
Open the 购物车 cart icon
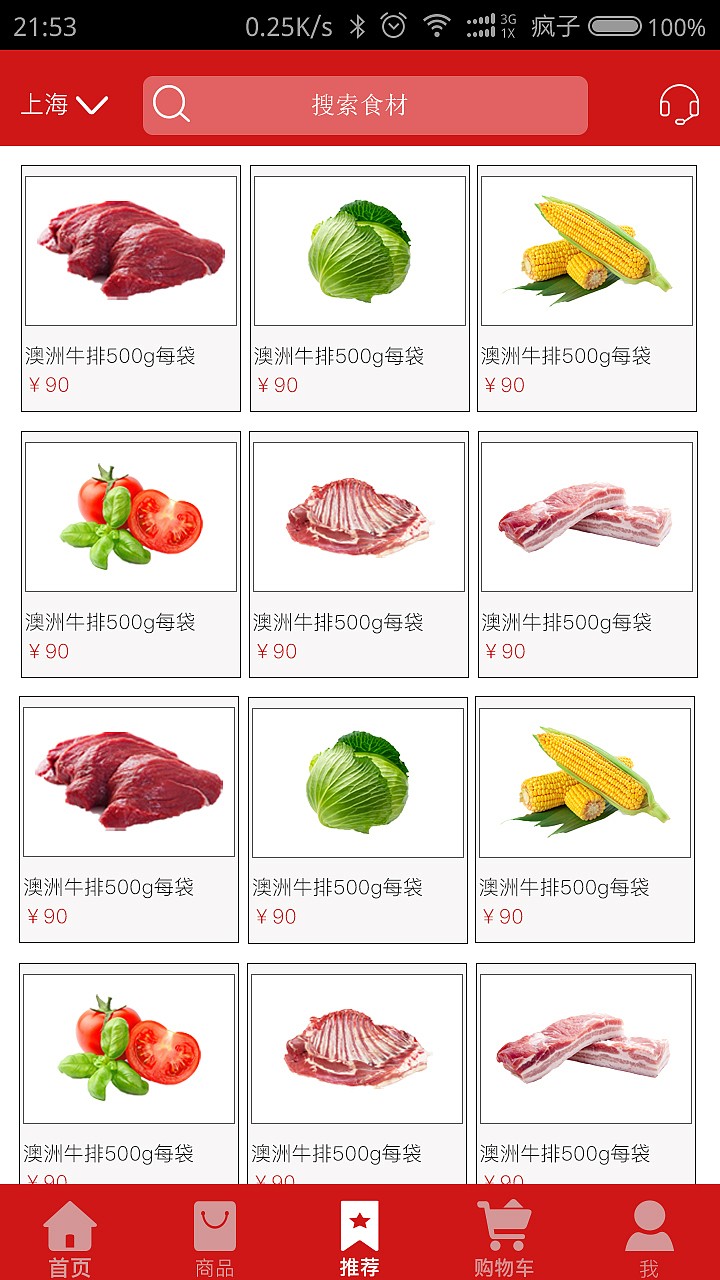coord(504,1225)
